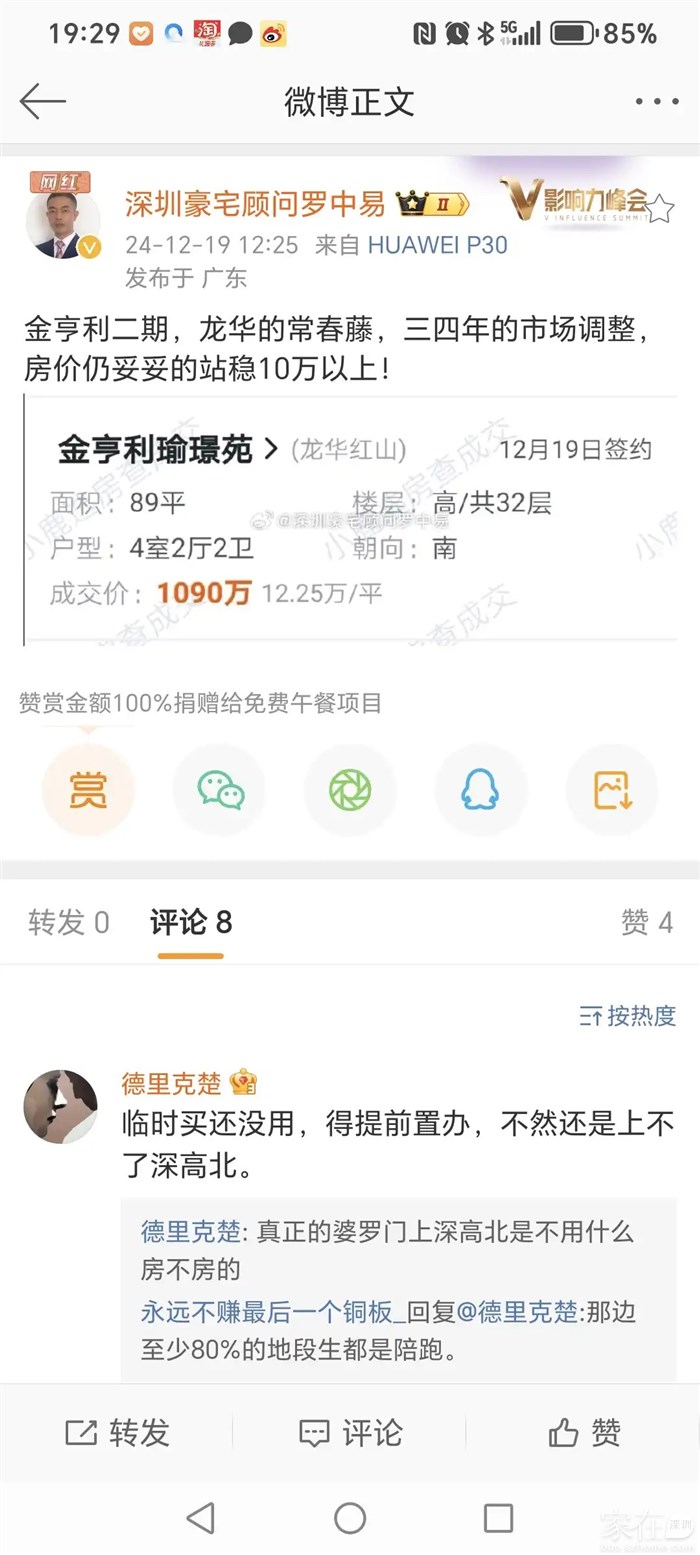Viewport: 700px width, 1555px height.
Task: Write a comment via bottom 评论
Action: tap(350, 1432)
